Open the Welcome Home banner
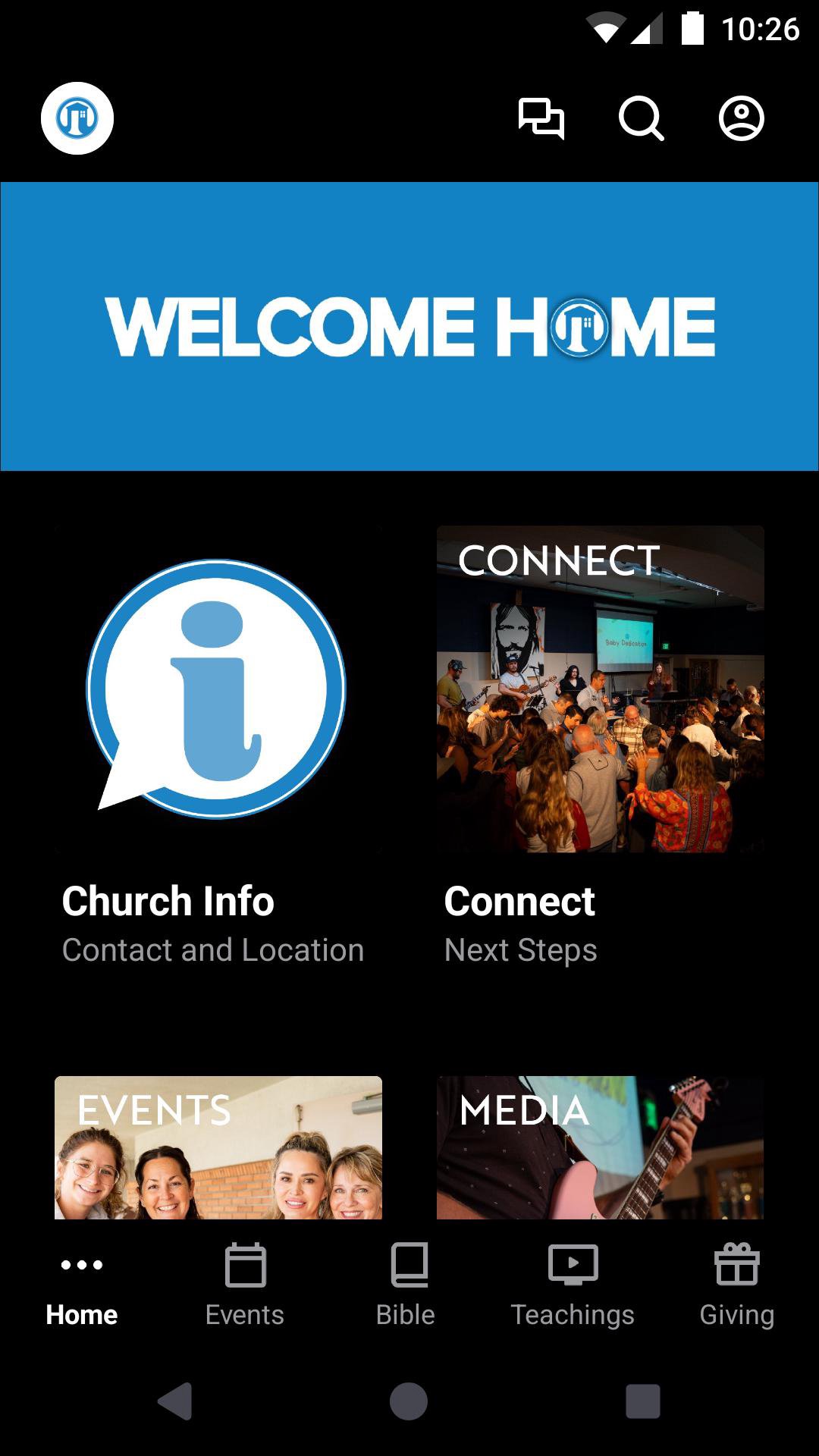Image resolution: width=819 pixels, height=1456 pixels. 409,326
